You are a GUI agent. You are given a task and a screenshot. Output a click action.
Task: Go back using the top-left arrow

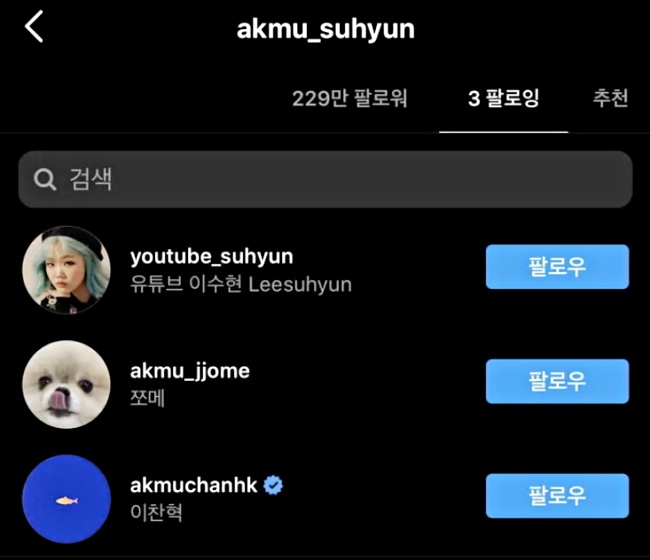34,27
